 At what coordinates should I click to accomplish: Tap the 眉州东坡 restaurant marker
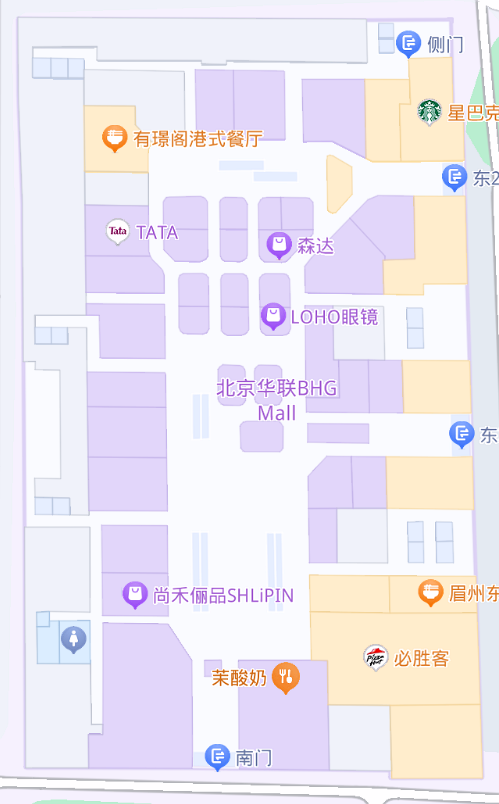coord(430,593)
